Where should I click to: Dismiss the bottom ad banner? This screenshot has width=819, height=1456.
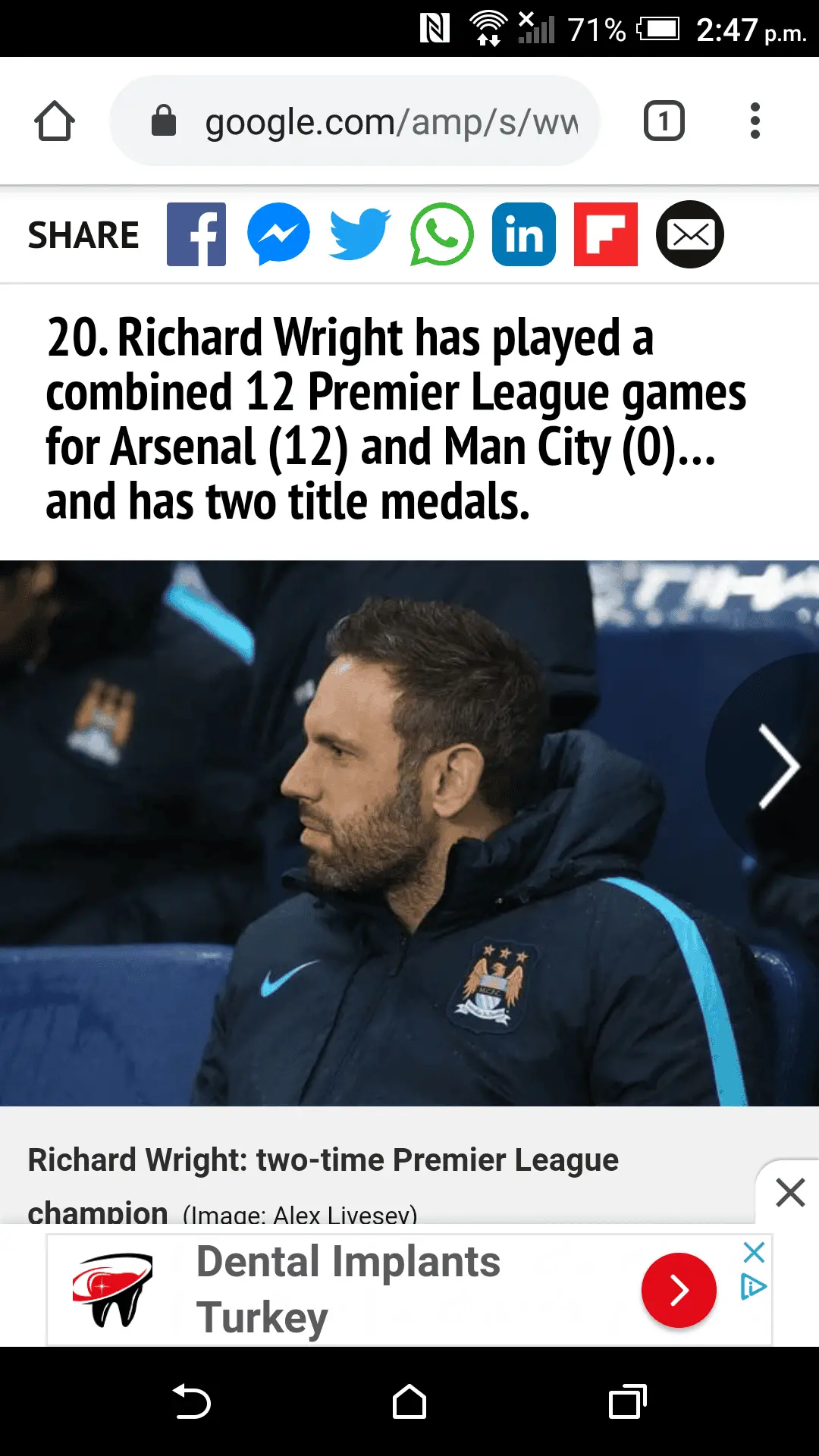[790, 1193]
